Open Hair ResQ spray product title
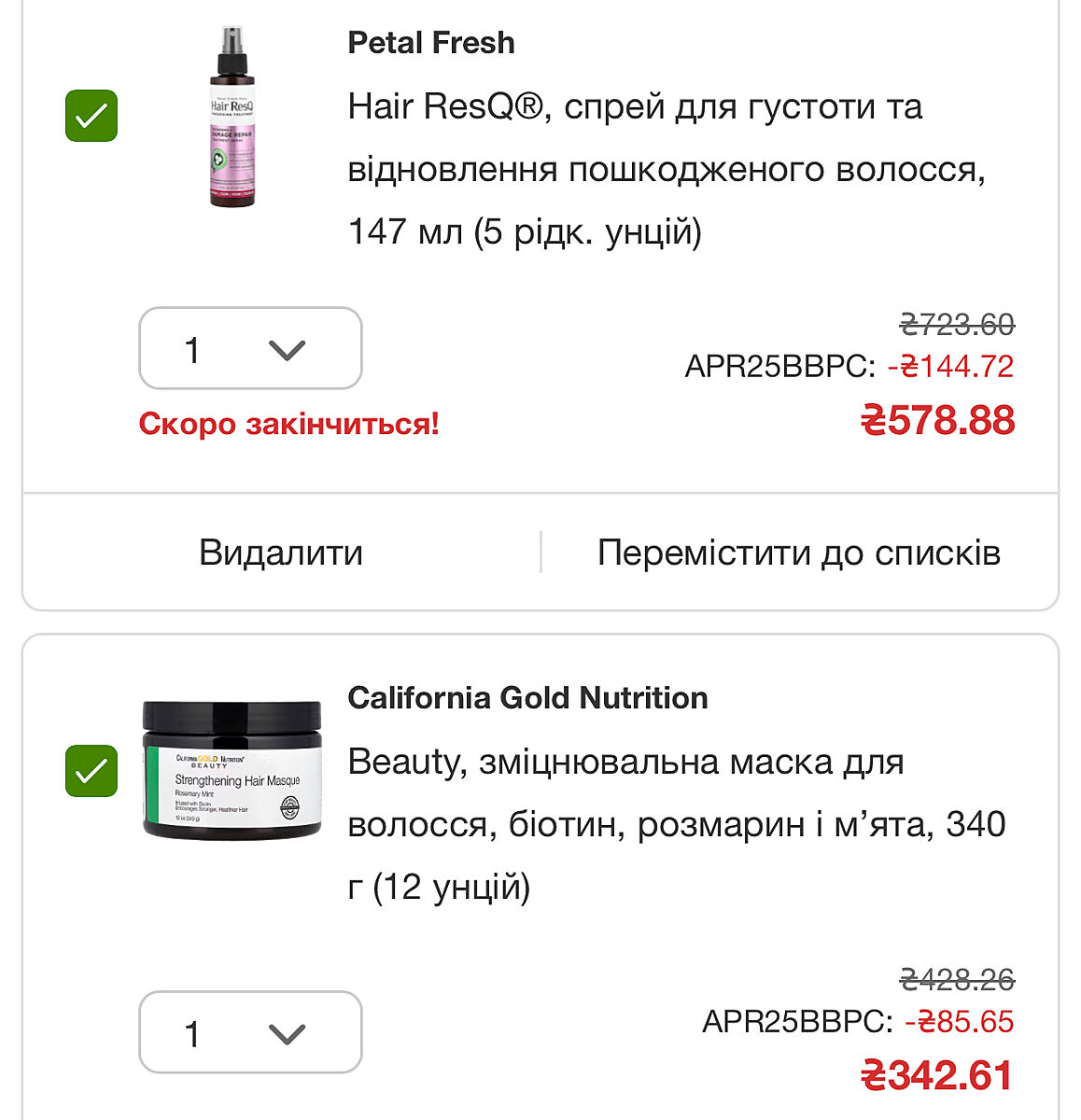 (x=666, y=169)
